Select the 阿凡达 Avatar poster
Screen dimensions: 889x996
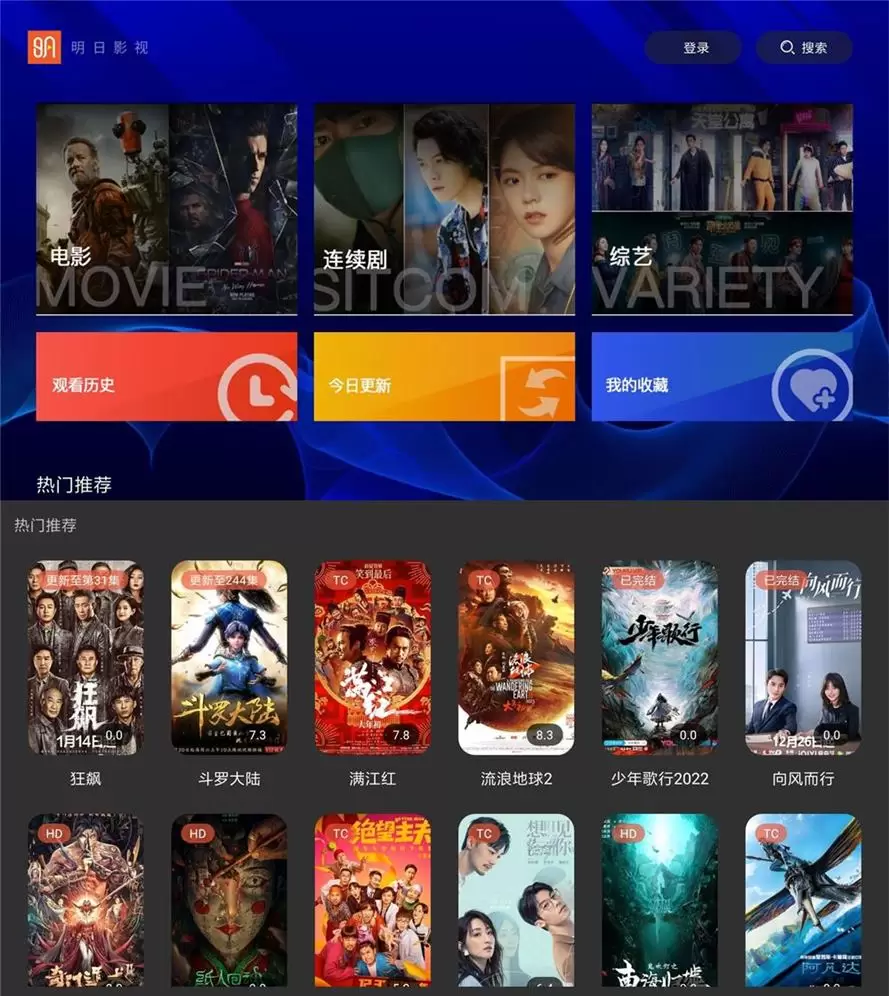tap(803, 900)
